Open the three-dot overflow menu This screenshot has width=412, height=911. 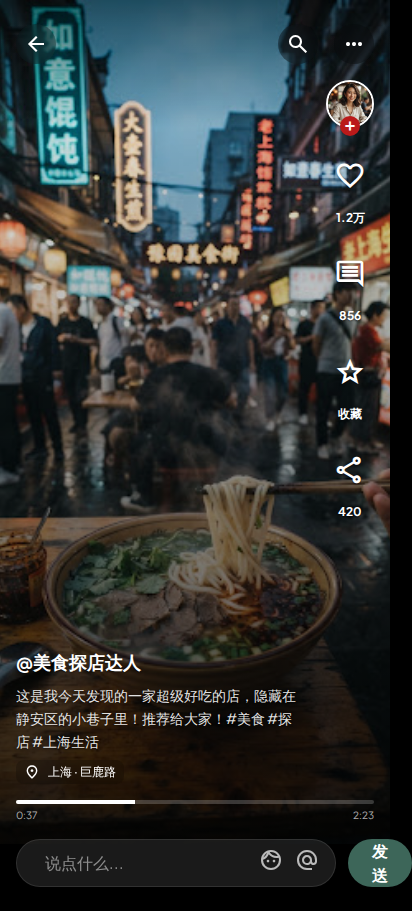click(x=354, y=44)
